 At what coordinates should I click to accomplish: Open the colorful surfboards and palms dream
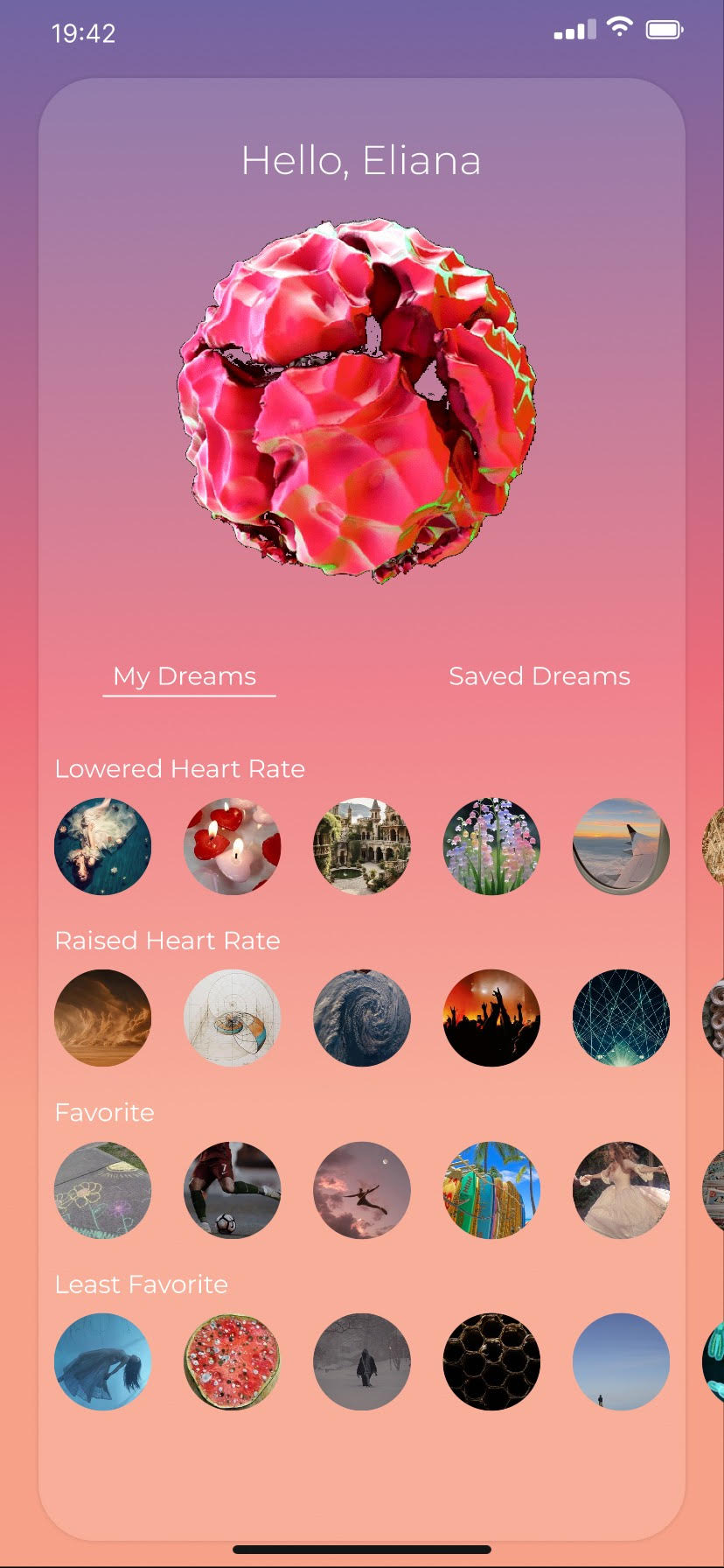[491, 1190]
